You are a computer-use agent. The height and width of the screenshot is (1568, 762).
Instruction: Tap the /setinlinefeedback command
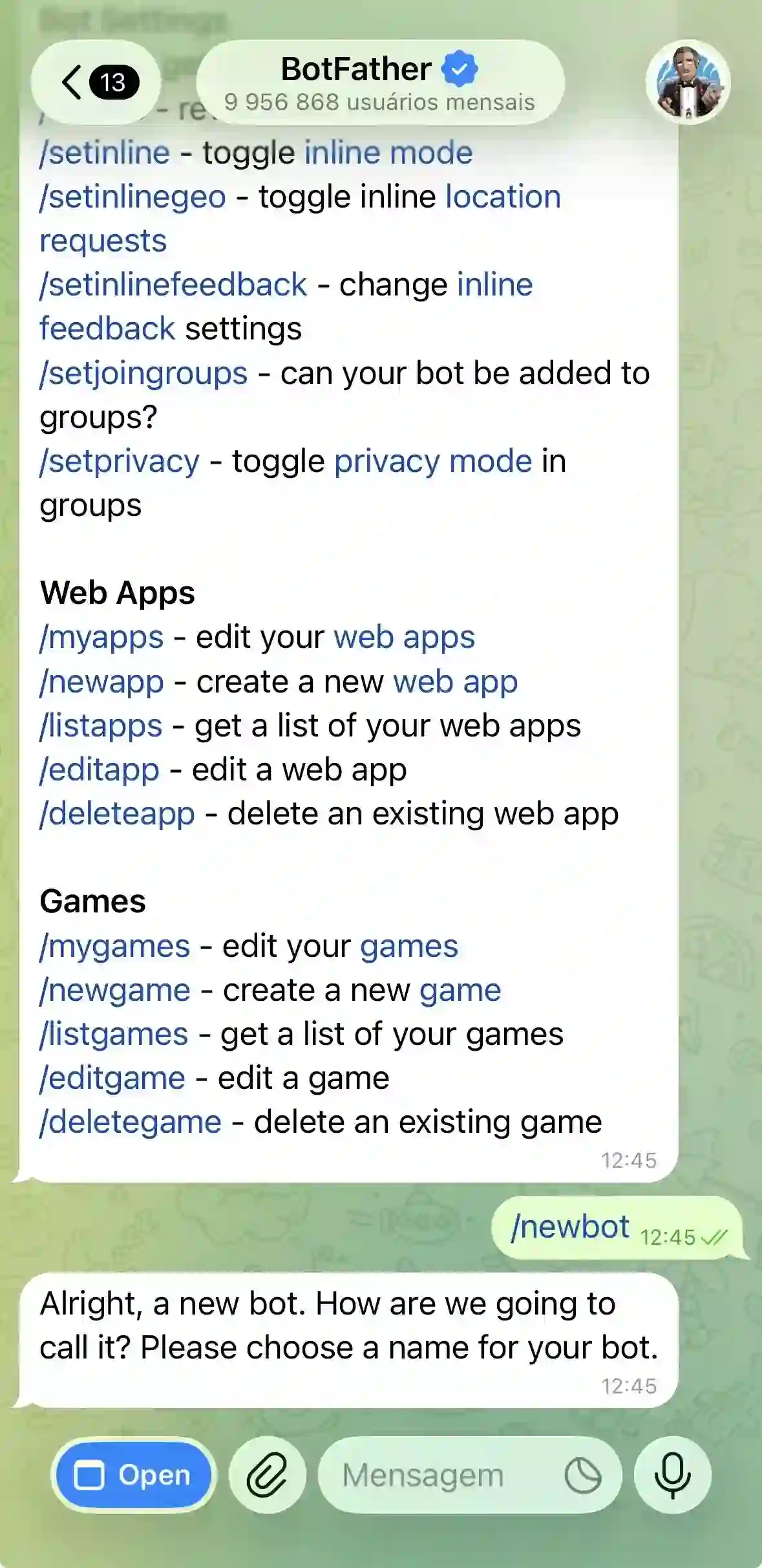pos(173,285)
